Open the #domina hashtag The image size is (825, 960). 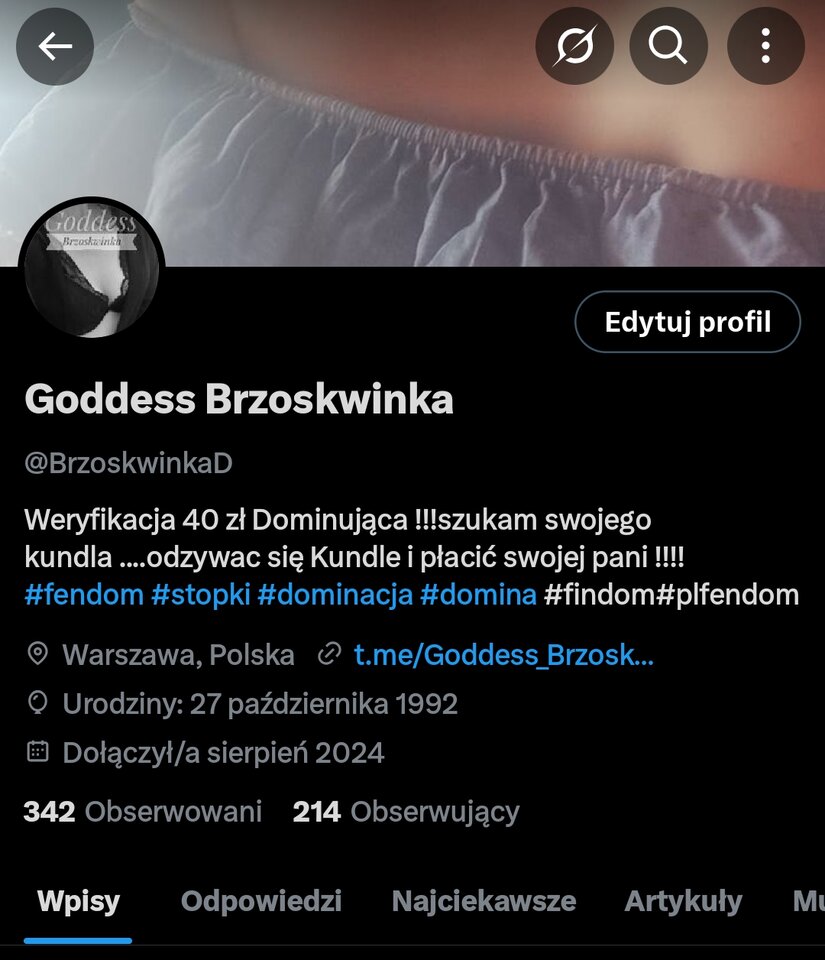tap(478, 595)
